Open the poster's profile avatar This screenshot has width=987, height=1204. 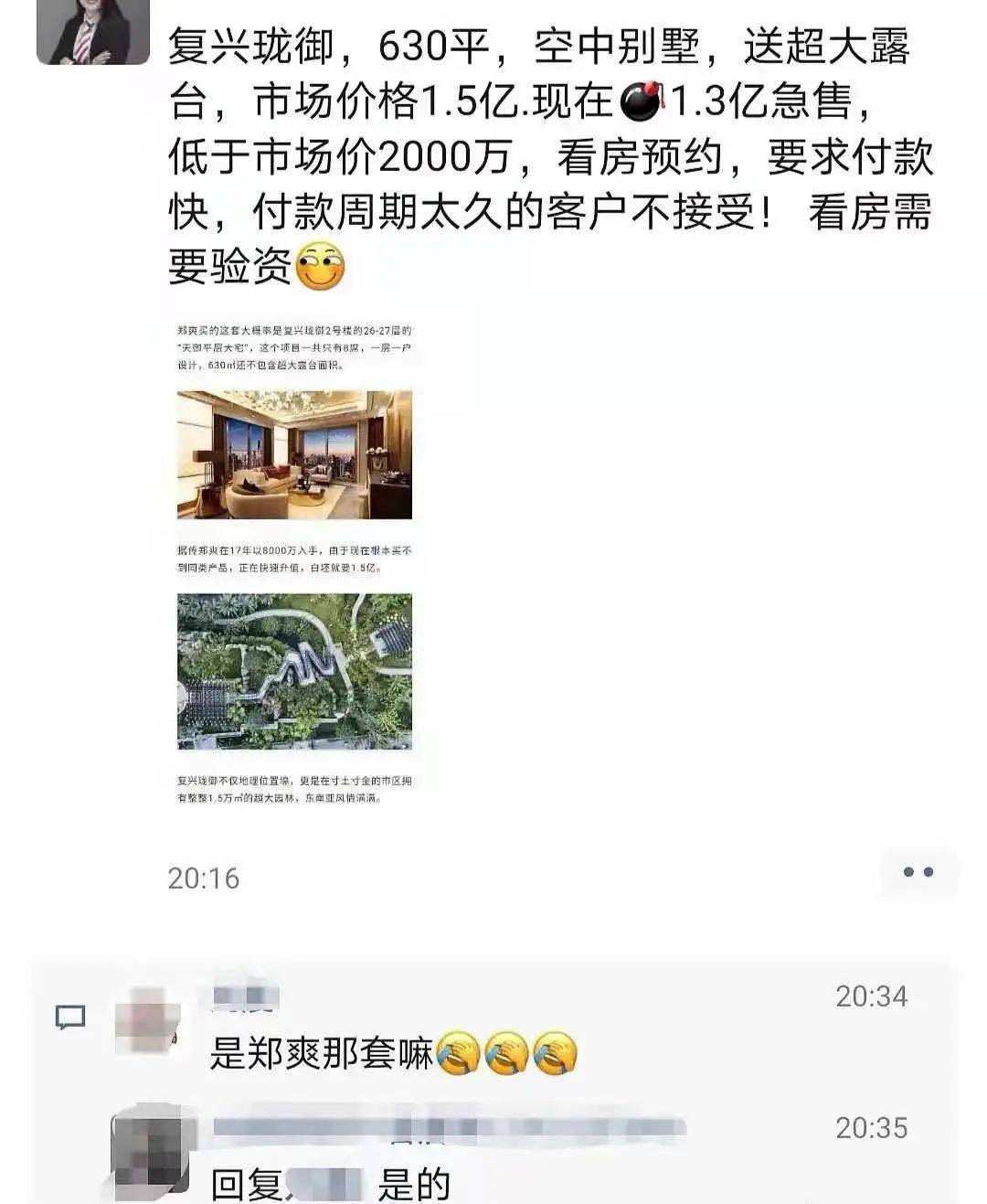click(x=92, y=32)
